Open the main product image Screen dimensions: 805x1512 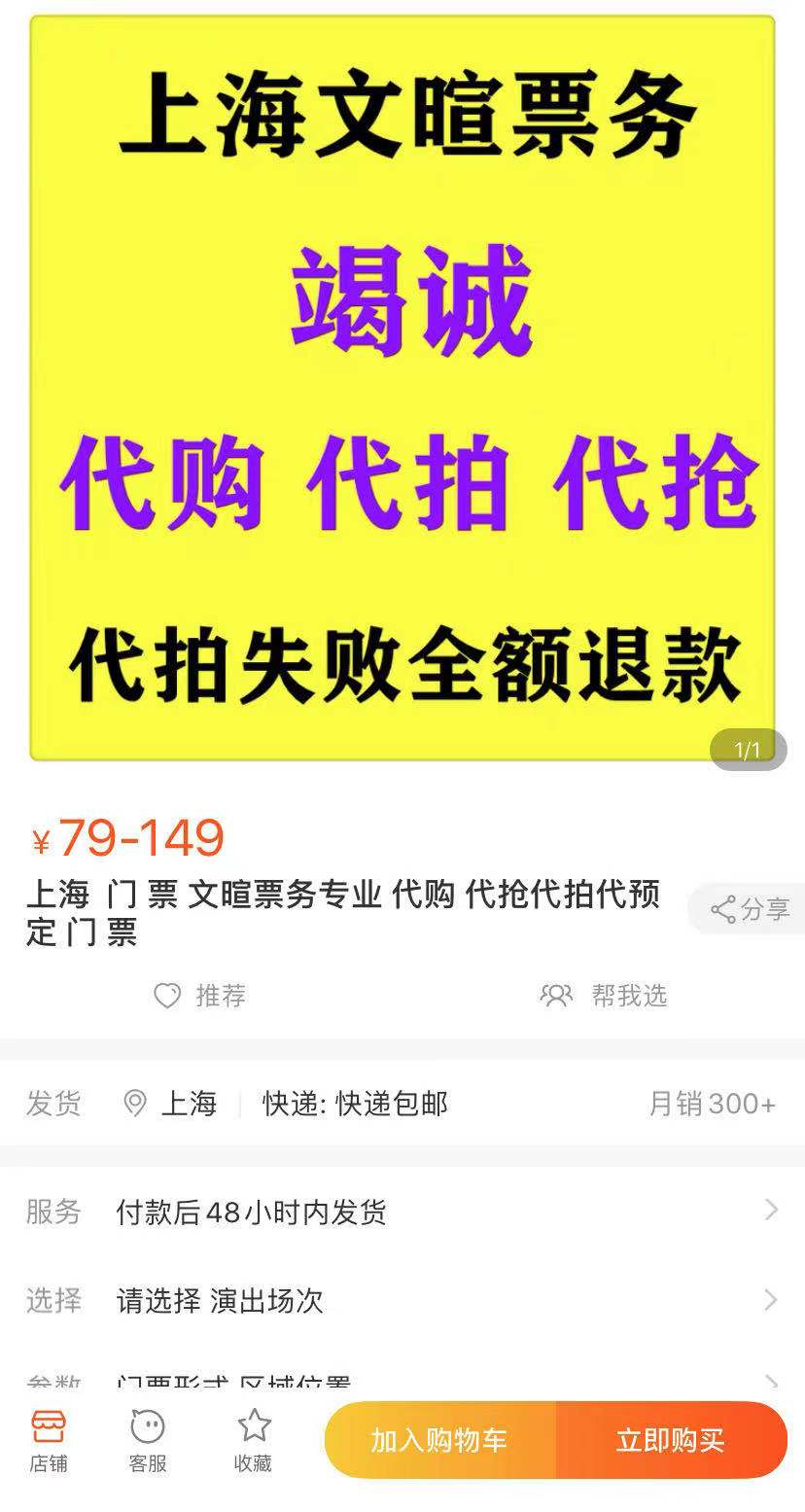(x=402, y=387)
